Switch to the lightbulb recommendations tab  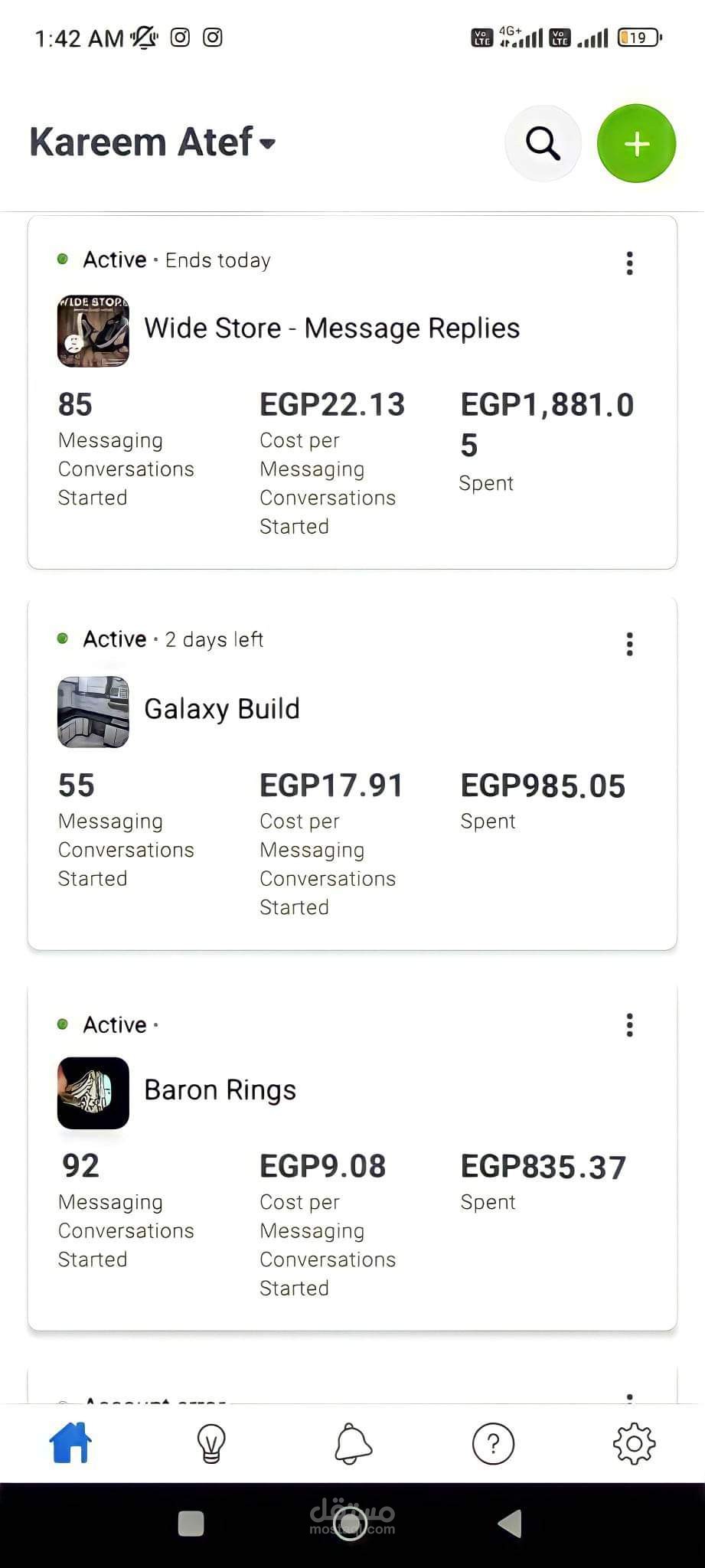211,1443
